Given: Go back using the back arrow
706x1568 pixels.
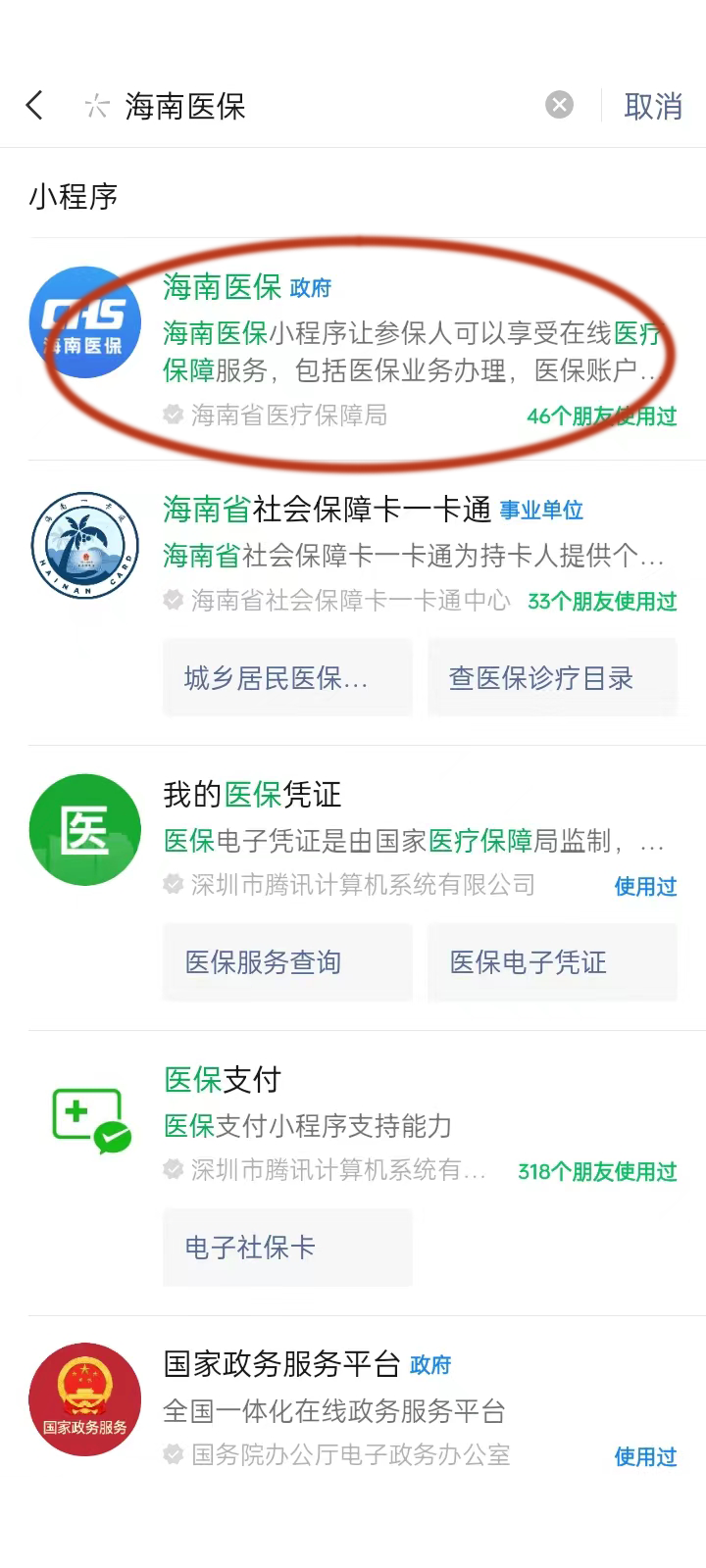Looking at the screenshot, I should (35, 106).
